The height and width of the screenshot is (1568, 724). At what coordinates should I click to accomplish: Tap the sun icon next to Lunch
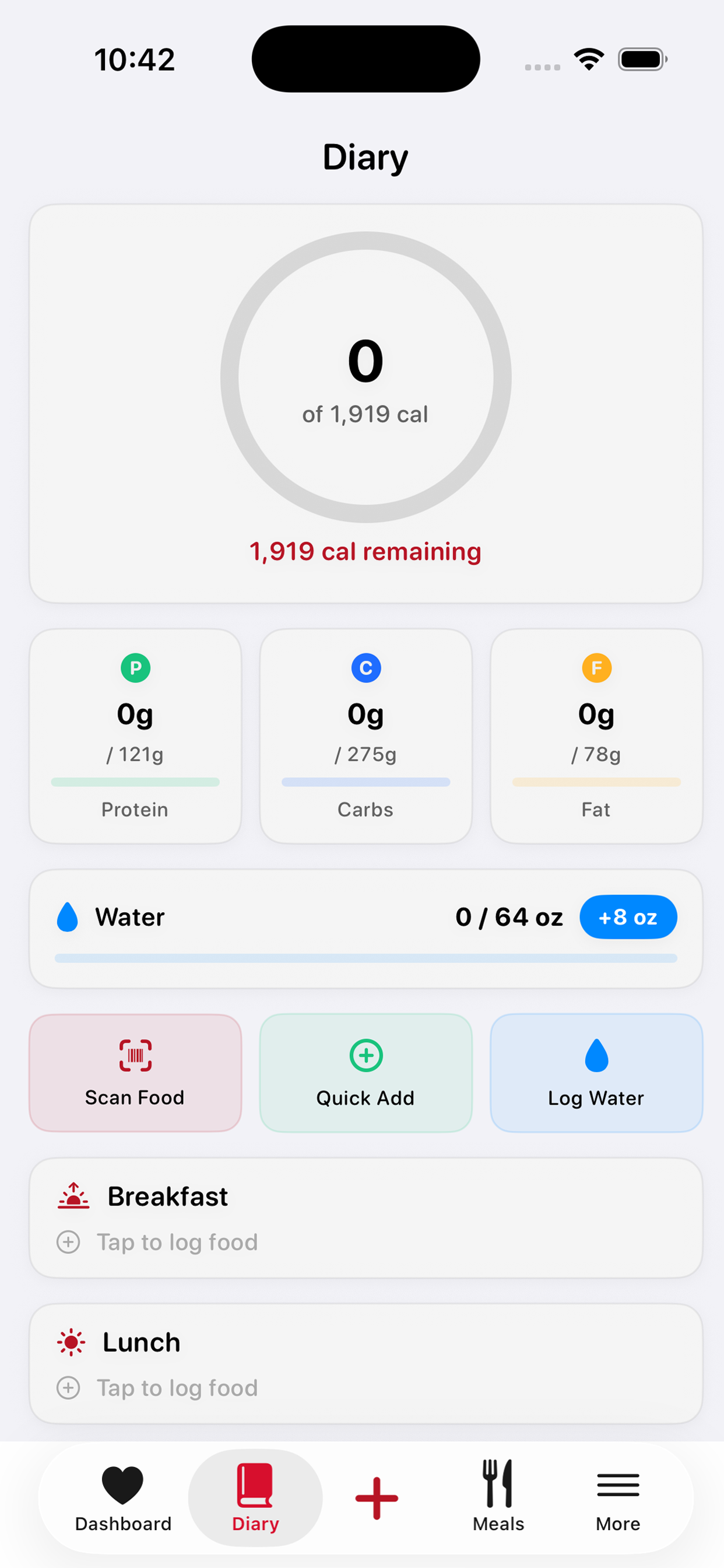pyautogui.click(x=71, y=1342)
